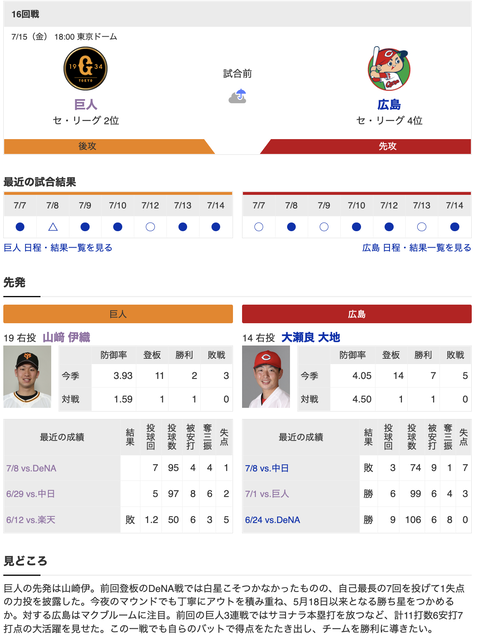Screen dimensions: 480x639
Task: Tap the Giants team logo
Action: coord(86,68)
